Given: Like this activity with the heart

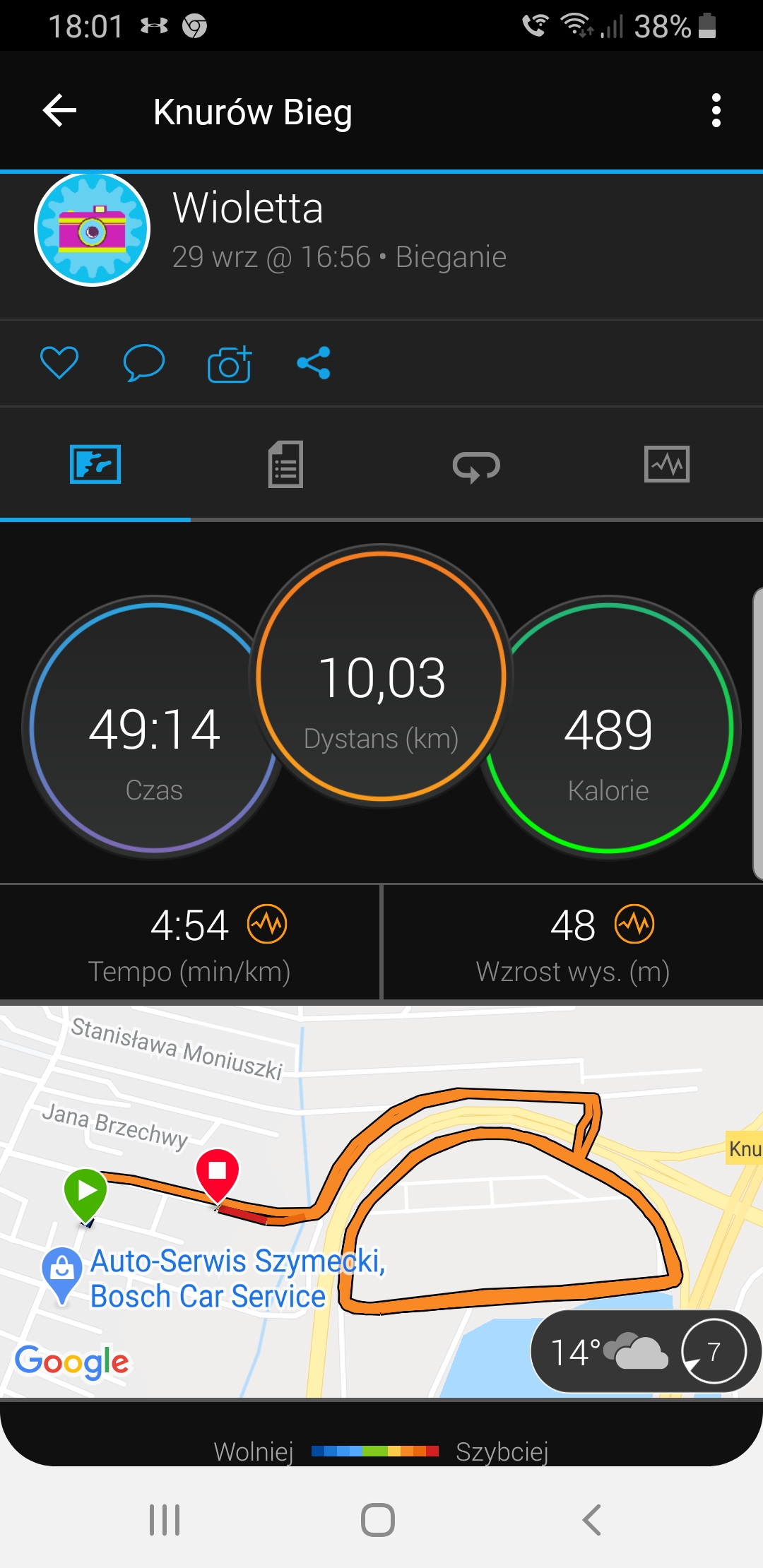Looking at the screenshot, I should pyautogui.click(x=59, y=363).
